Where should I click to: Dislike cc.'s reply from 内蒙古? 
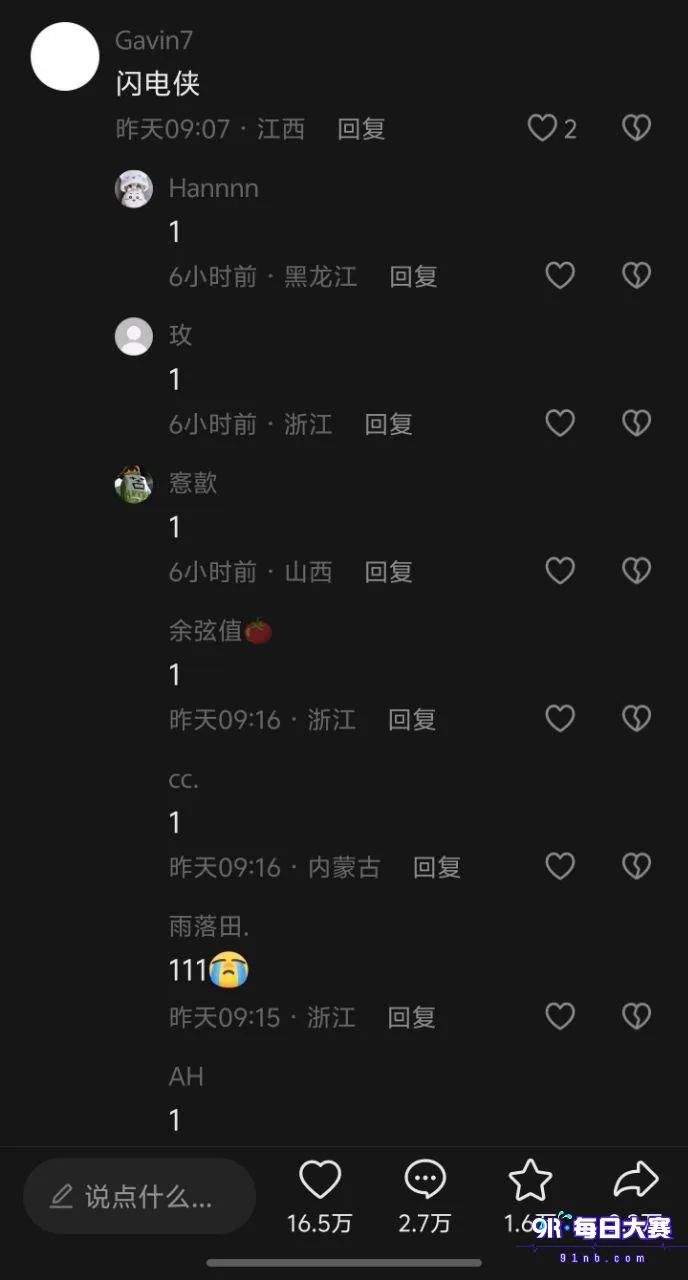coord(636,866)
